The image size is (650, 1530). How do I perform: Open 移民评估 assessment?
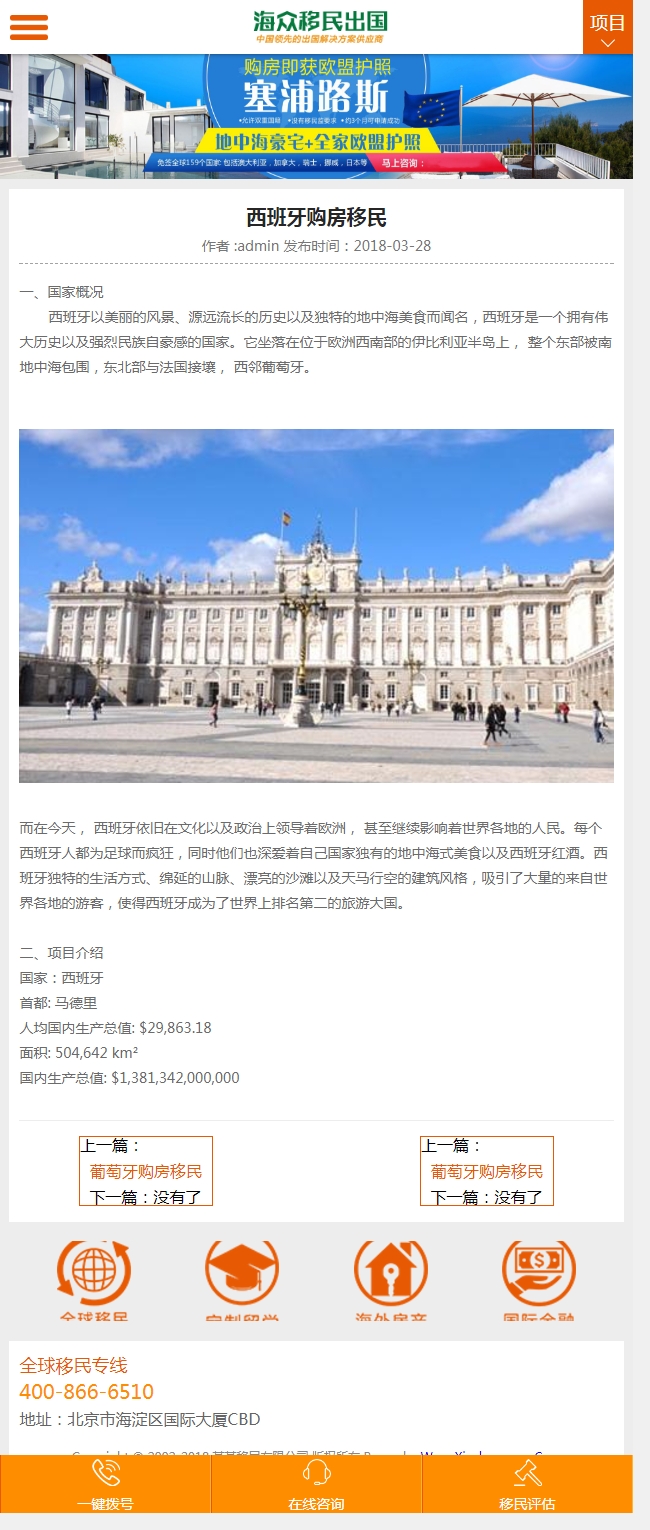(x=527, y=1484)
